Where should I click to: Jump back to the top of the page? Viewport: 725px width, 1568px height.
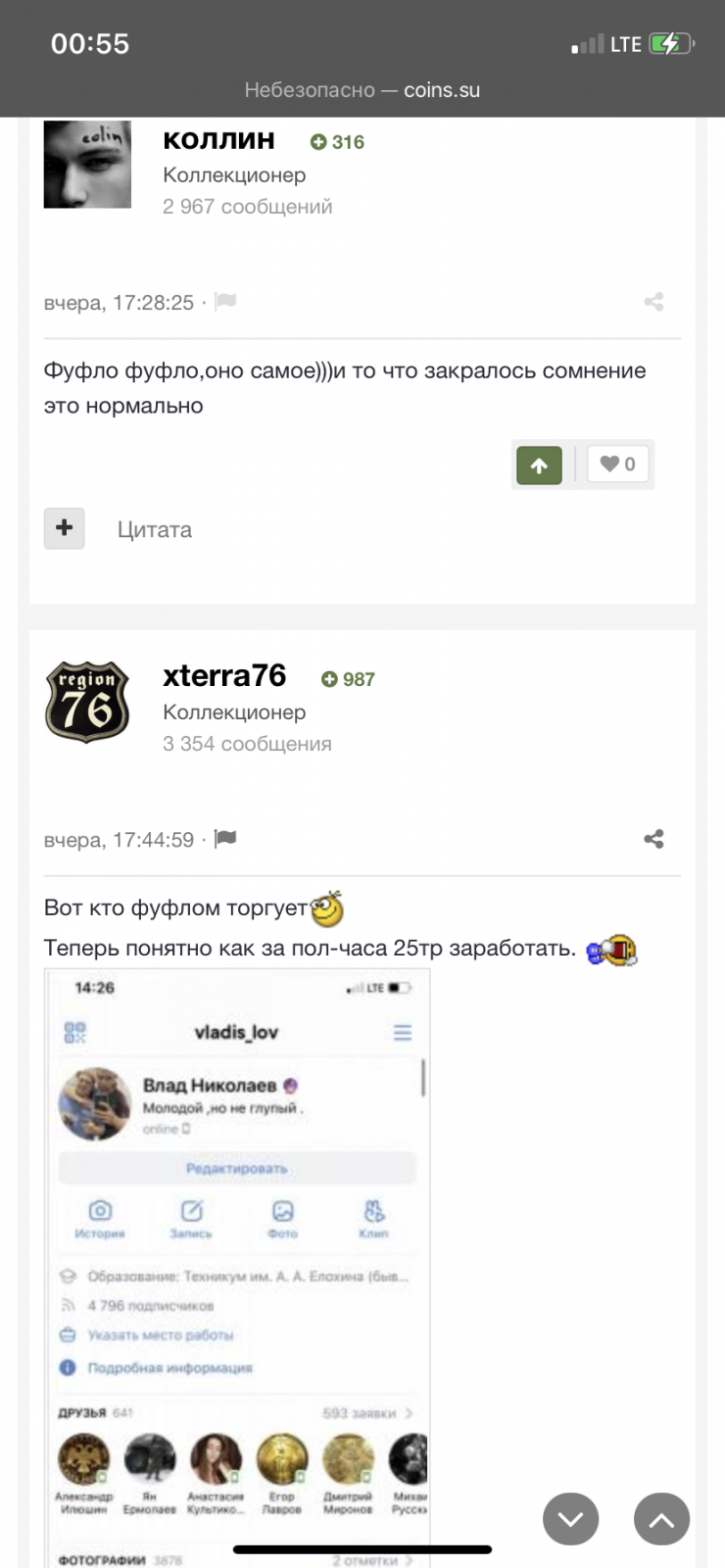661,1519
